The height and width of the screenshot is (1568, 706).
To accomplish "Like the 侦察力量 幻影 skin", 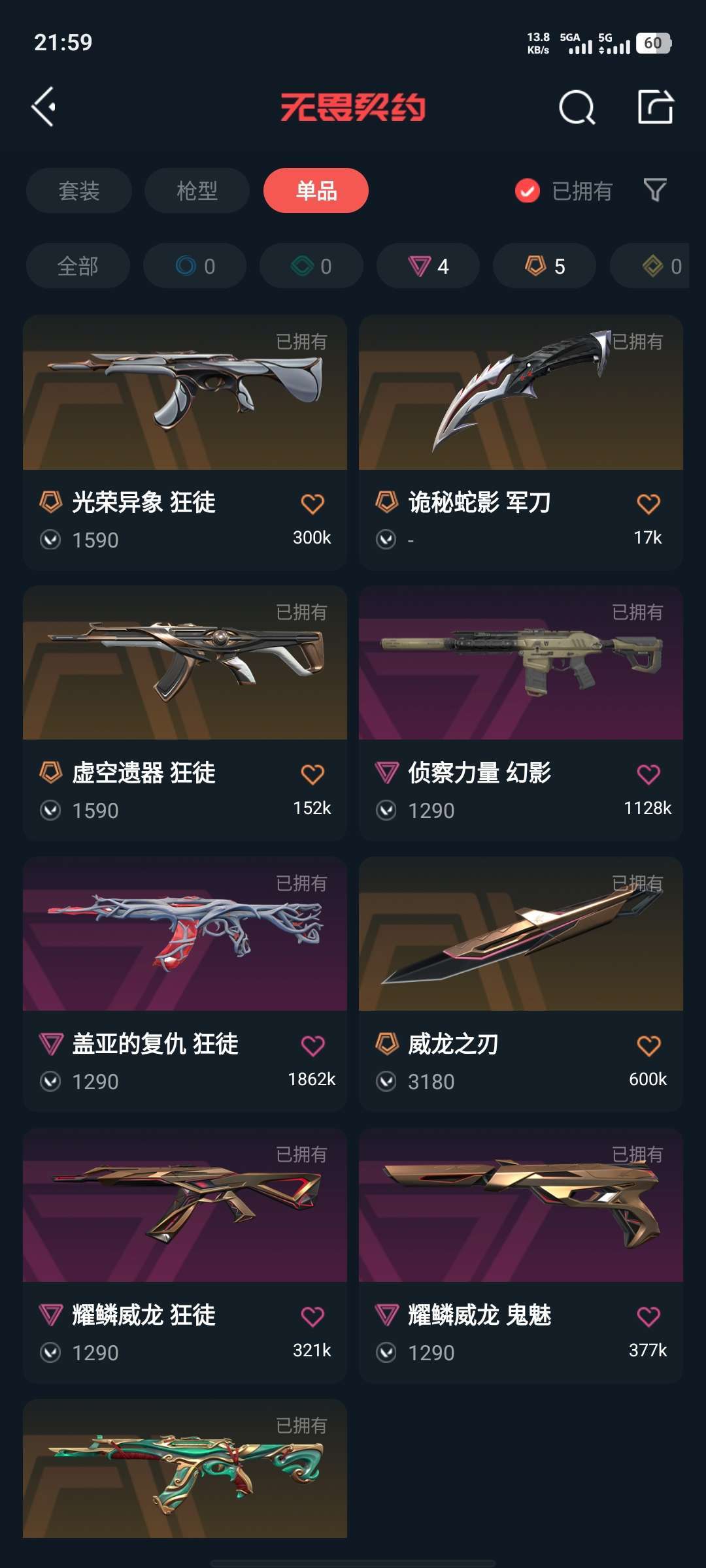I will click(x=648, y=774).
